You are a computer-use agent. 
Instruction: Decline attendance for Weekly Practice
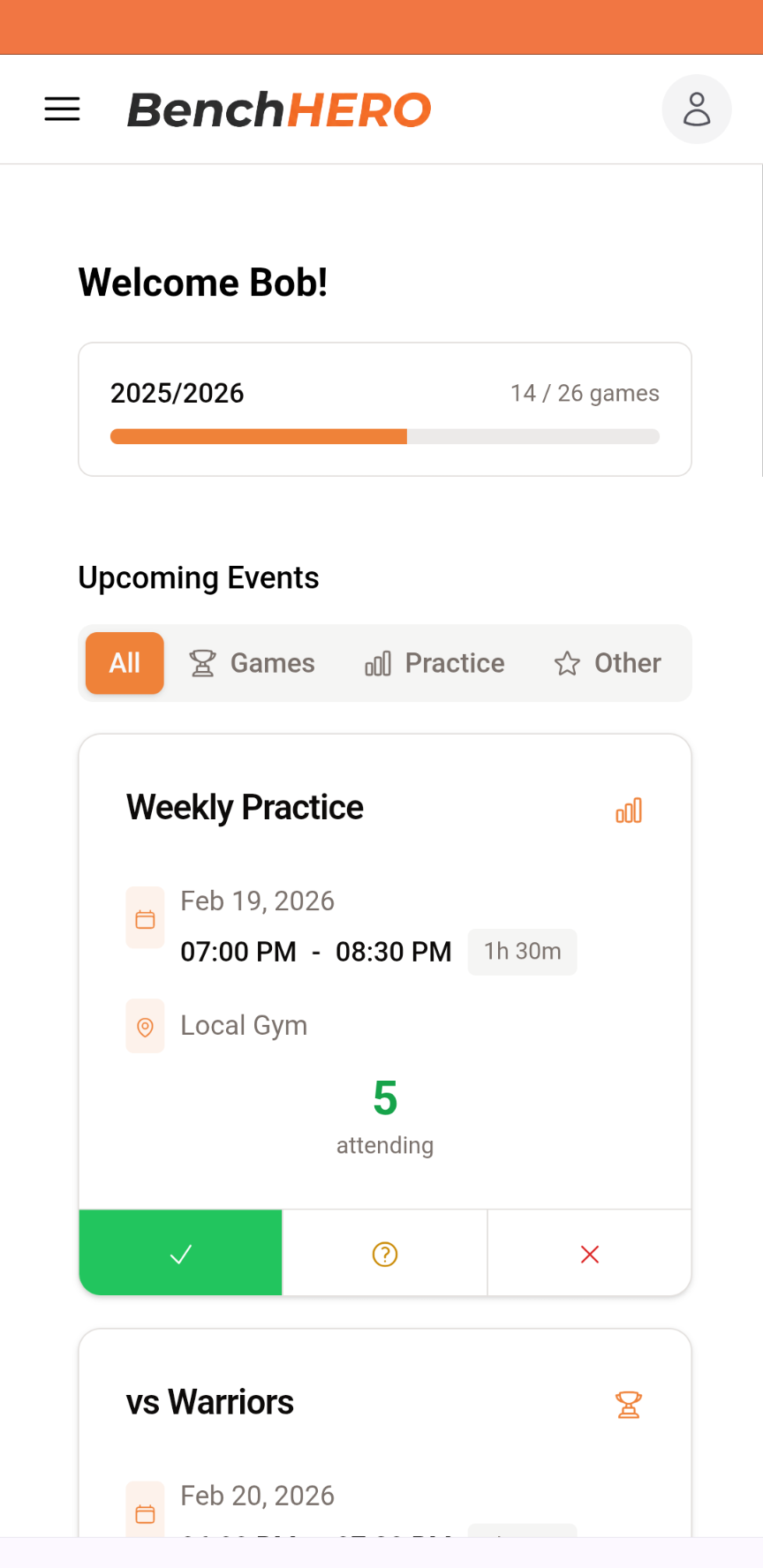(589, 1252)
